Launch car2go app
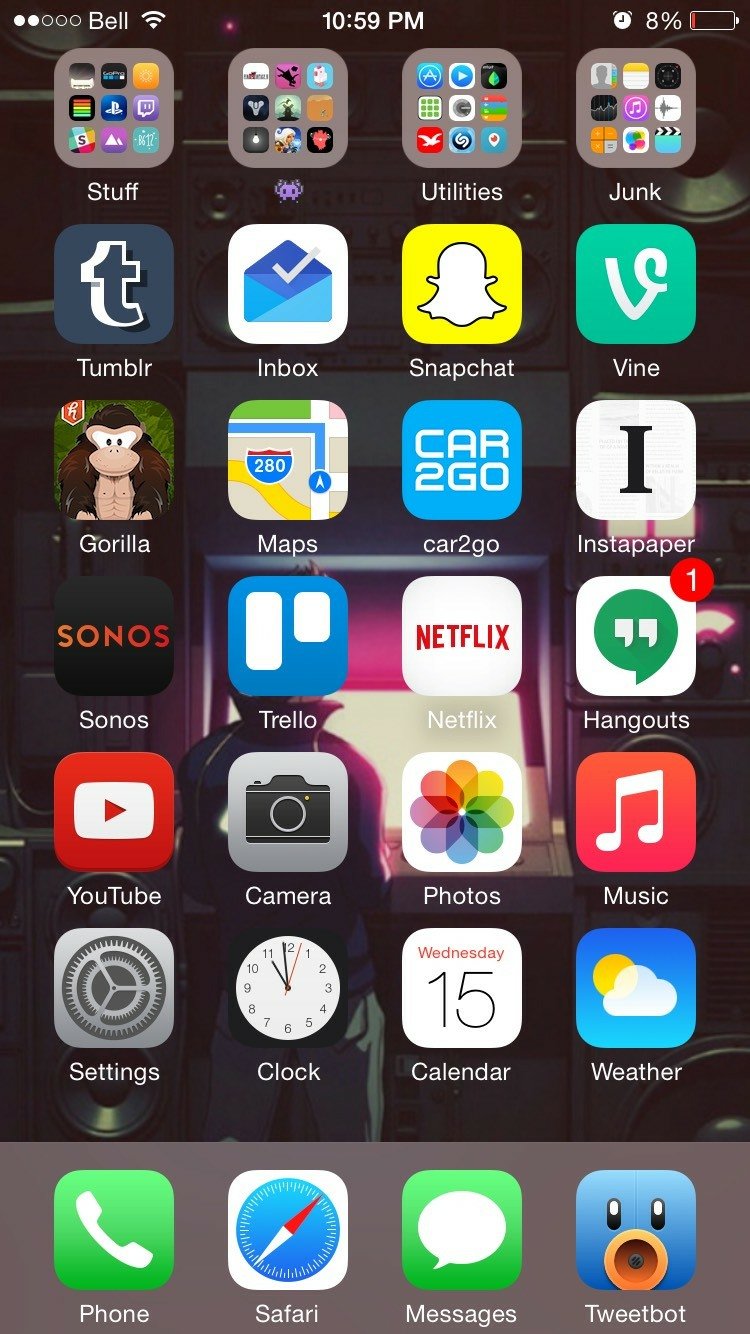The height and width of the screenshot is (1334, 750). click(461, 460)
